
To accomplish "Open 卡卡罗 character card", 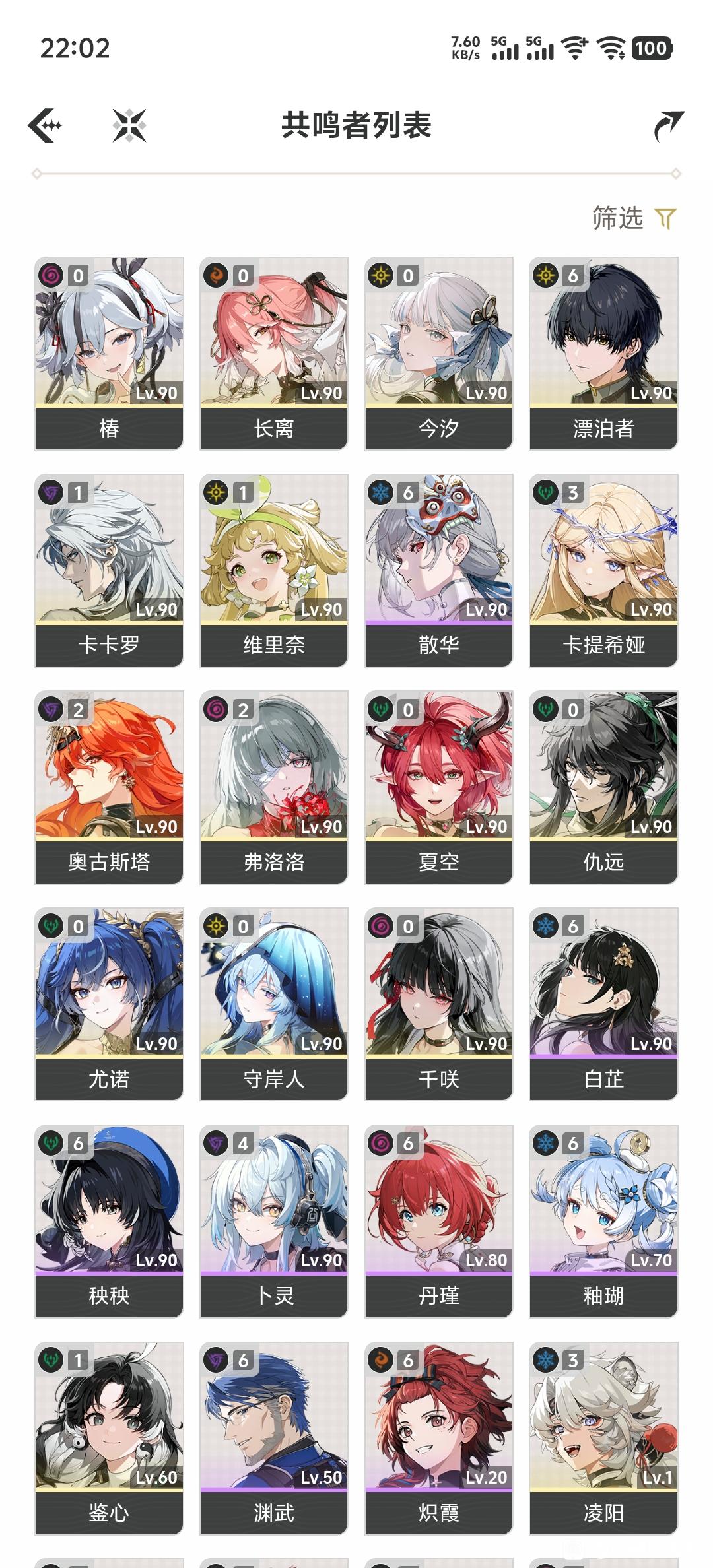I will click(x=109, y=570).
